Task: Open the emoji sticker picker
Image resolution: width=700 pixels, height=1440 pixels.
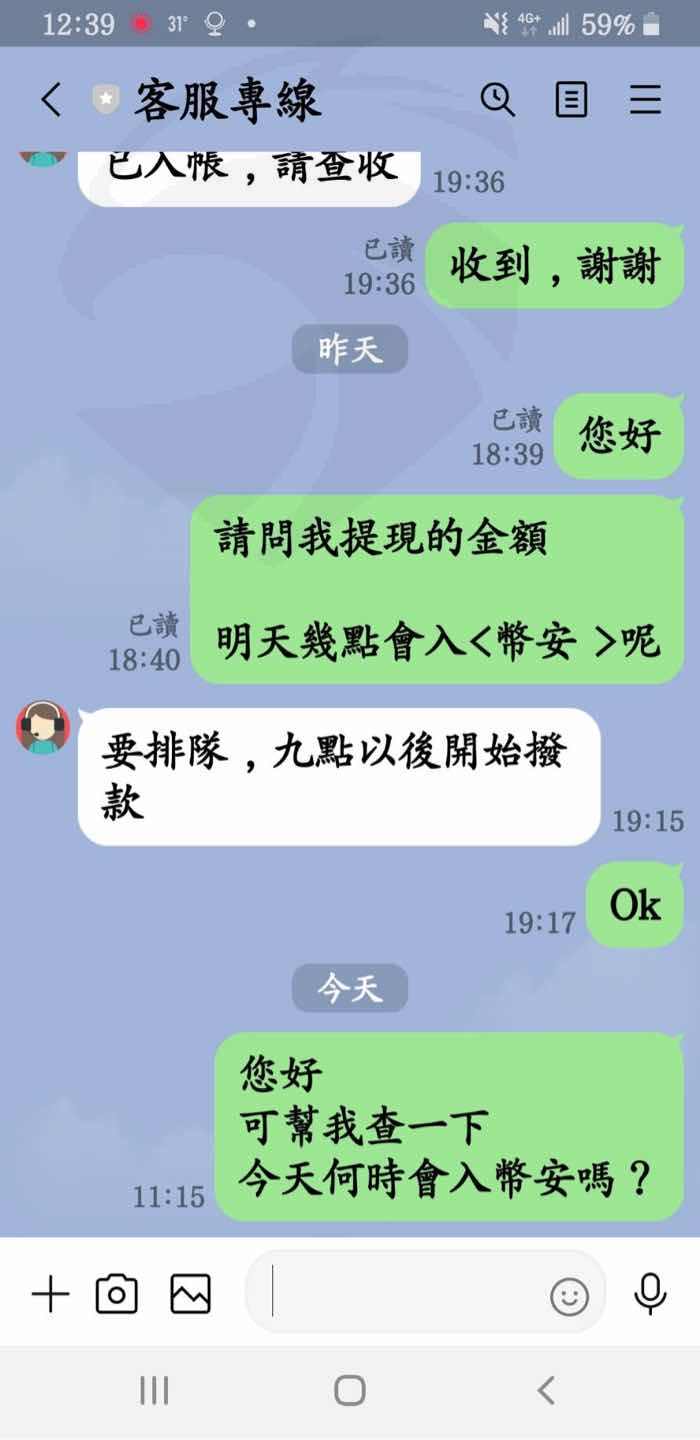Action: tap(570, 1298)
